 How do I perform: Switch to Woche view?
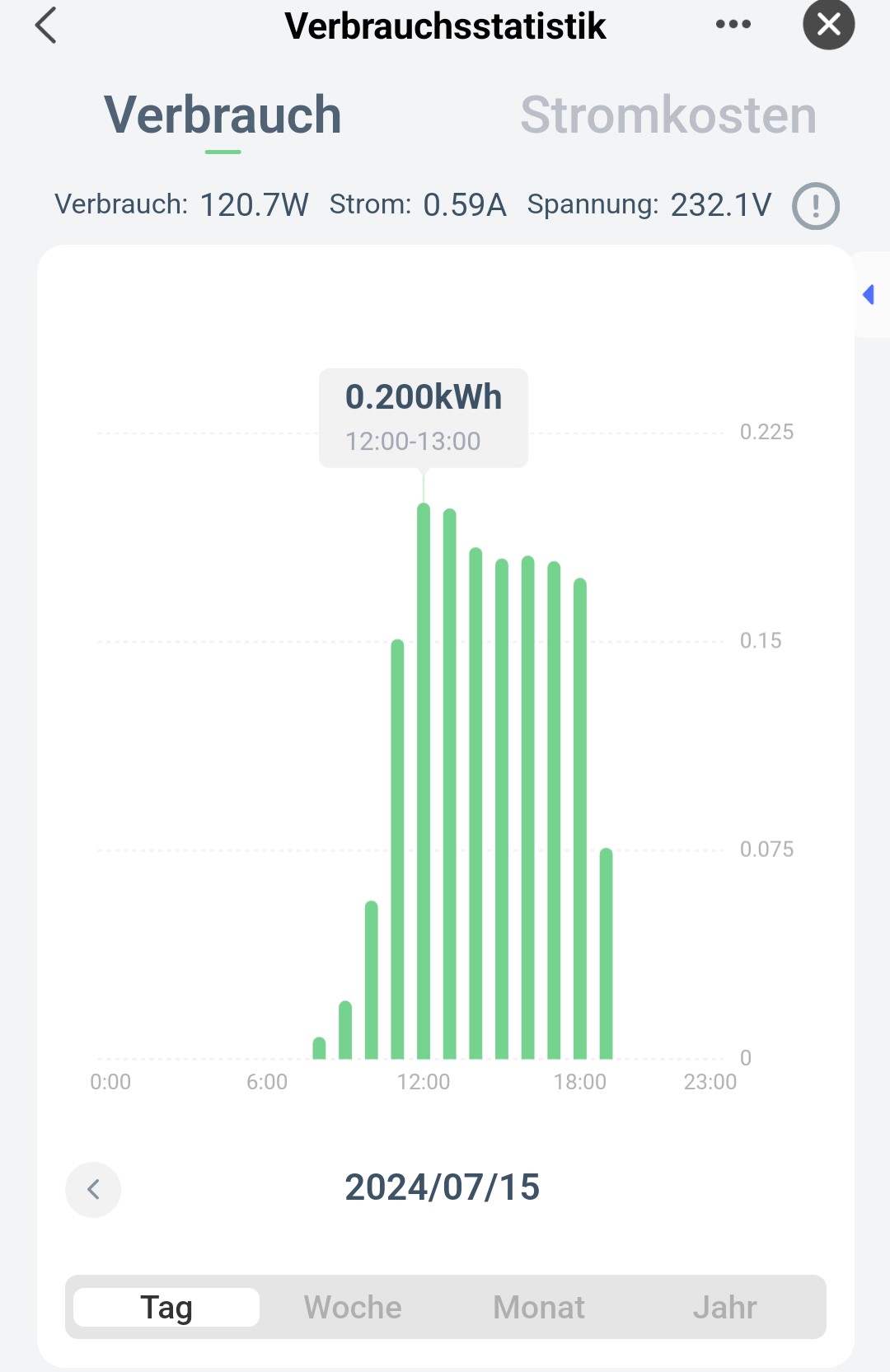point(353,1308)
